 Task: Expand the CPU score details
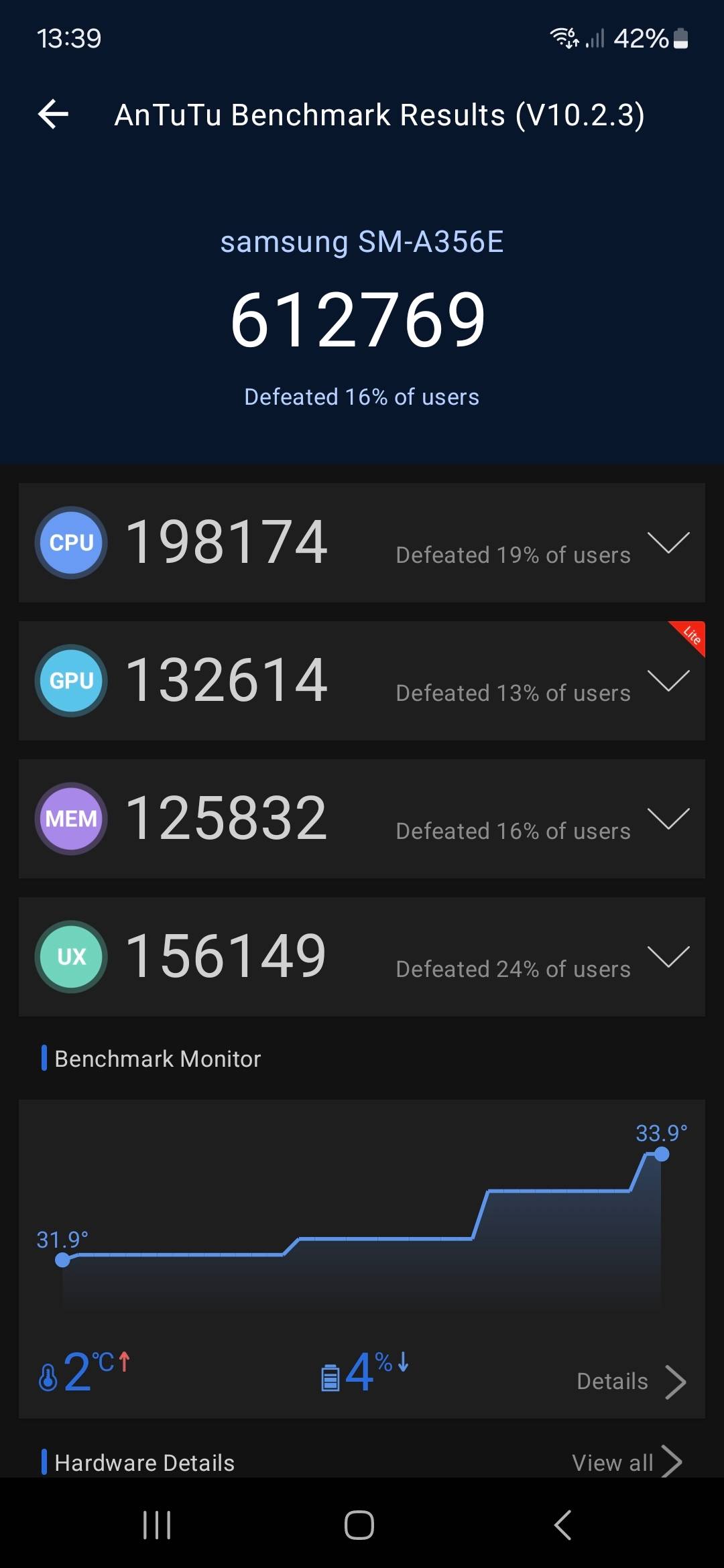coord(668,542)
